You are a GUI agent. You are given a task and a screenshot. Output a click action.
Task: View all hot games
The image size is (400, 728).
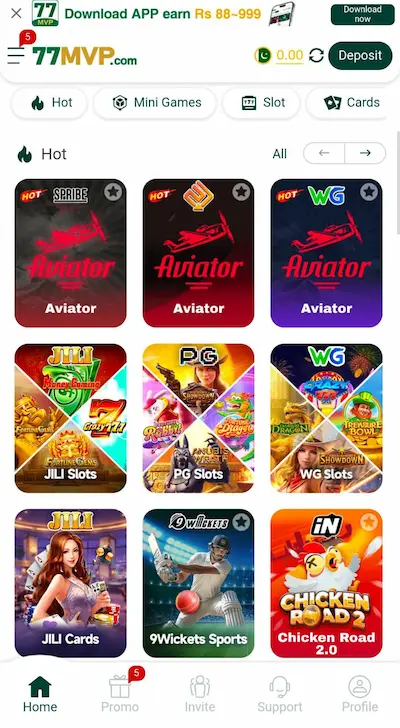coord(279,154)
